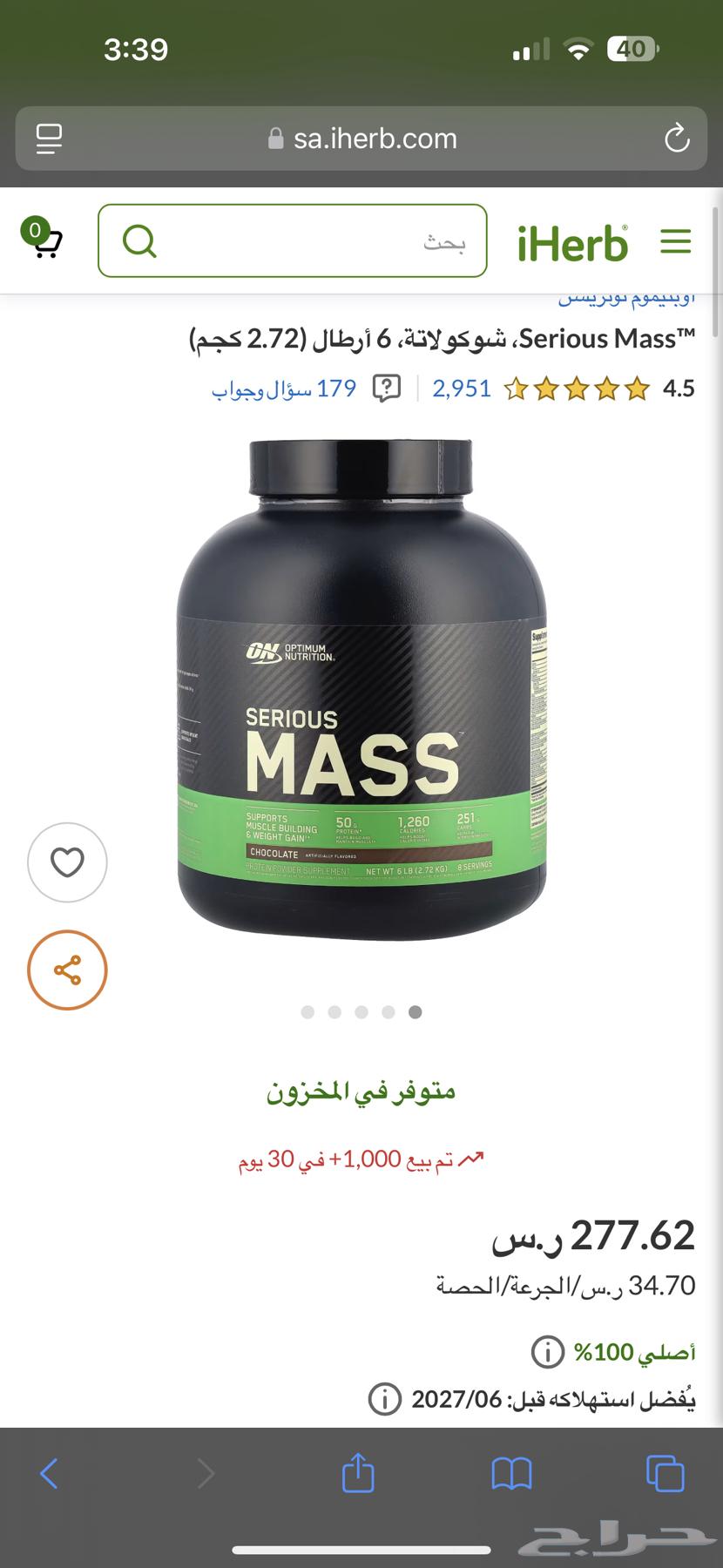Reload the page
This screenshot has height=1568, width=723.
pos(678,138)
